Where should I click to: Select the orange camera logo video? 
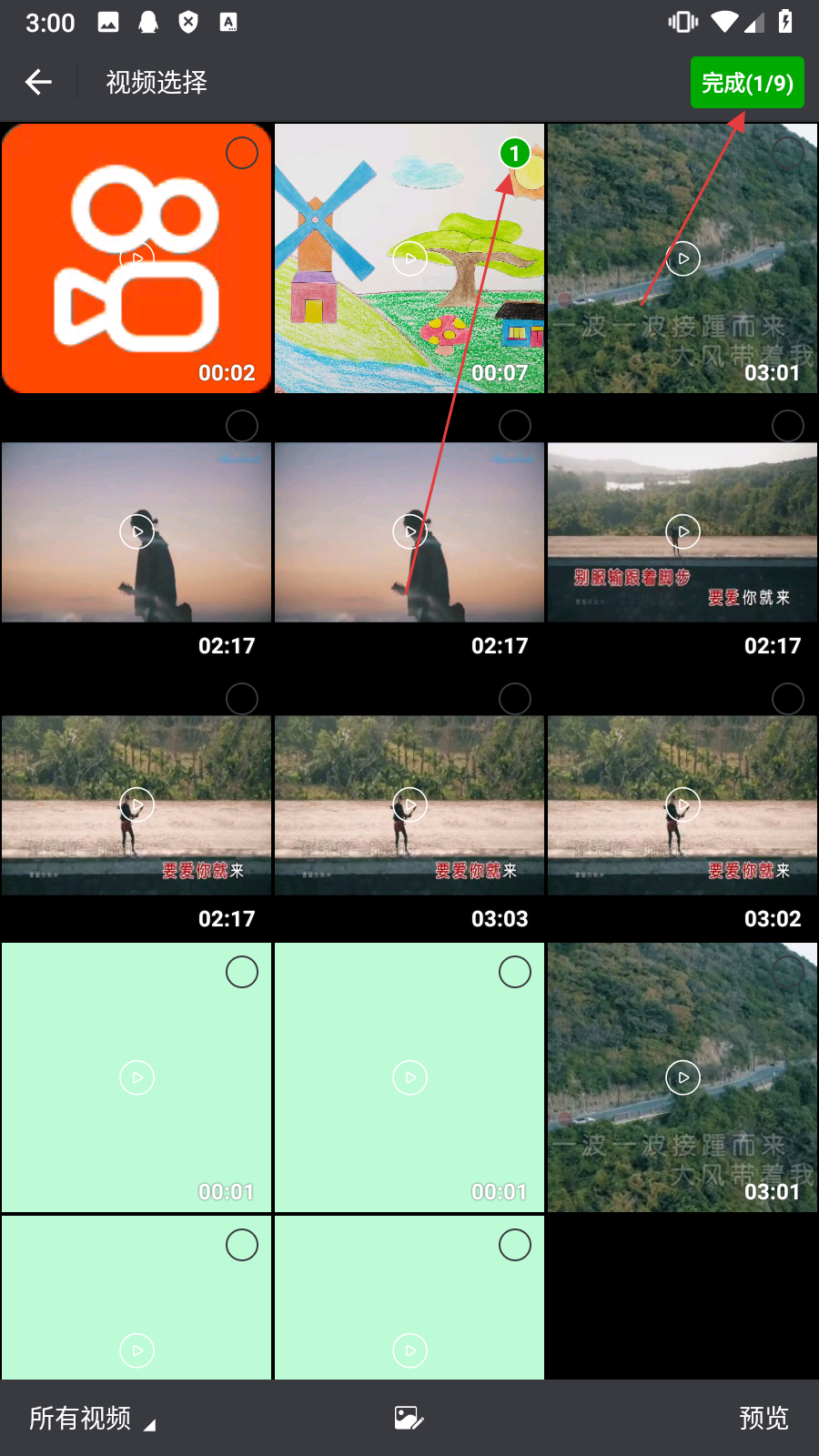click(241, 153)
